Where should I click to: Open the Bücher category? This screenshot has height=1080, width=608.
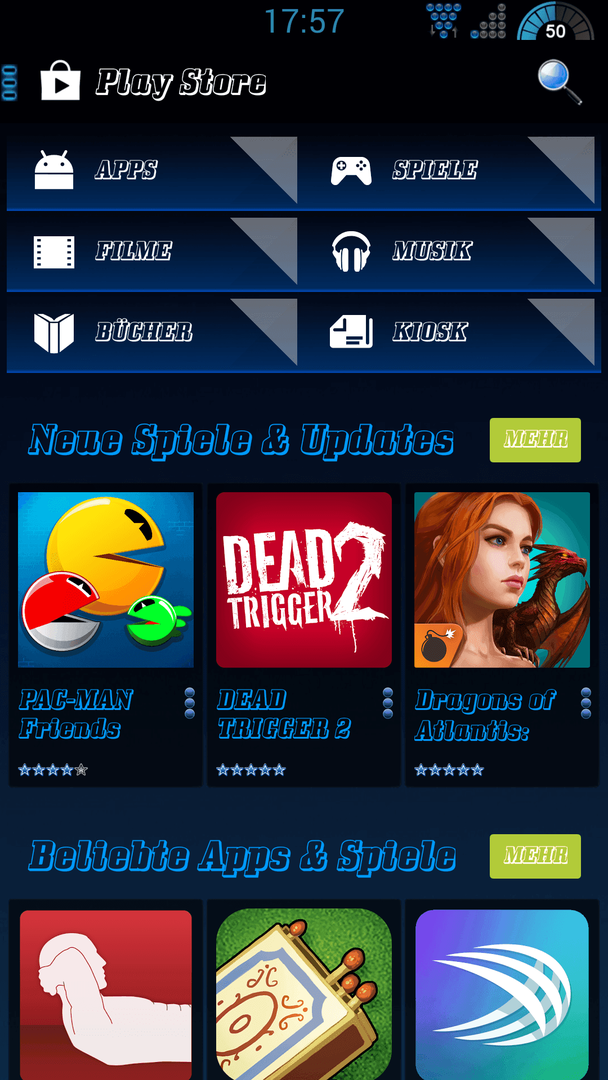pos(152,332)
